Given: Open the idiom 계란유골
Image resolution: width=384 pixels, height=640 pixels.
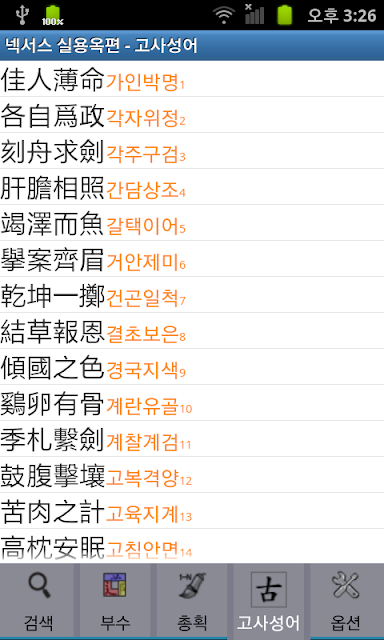Looking at the screenshot, I should 192,402.
